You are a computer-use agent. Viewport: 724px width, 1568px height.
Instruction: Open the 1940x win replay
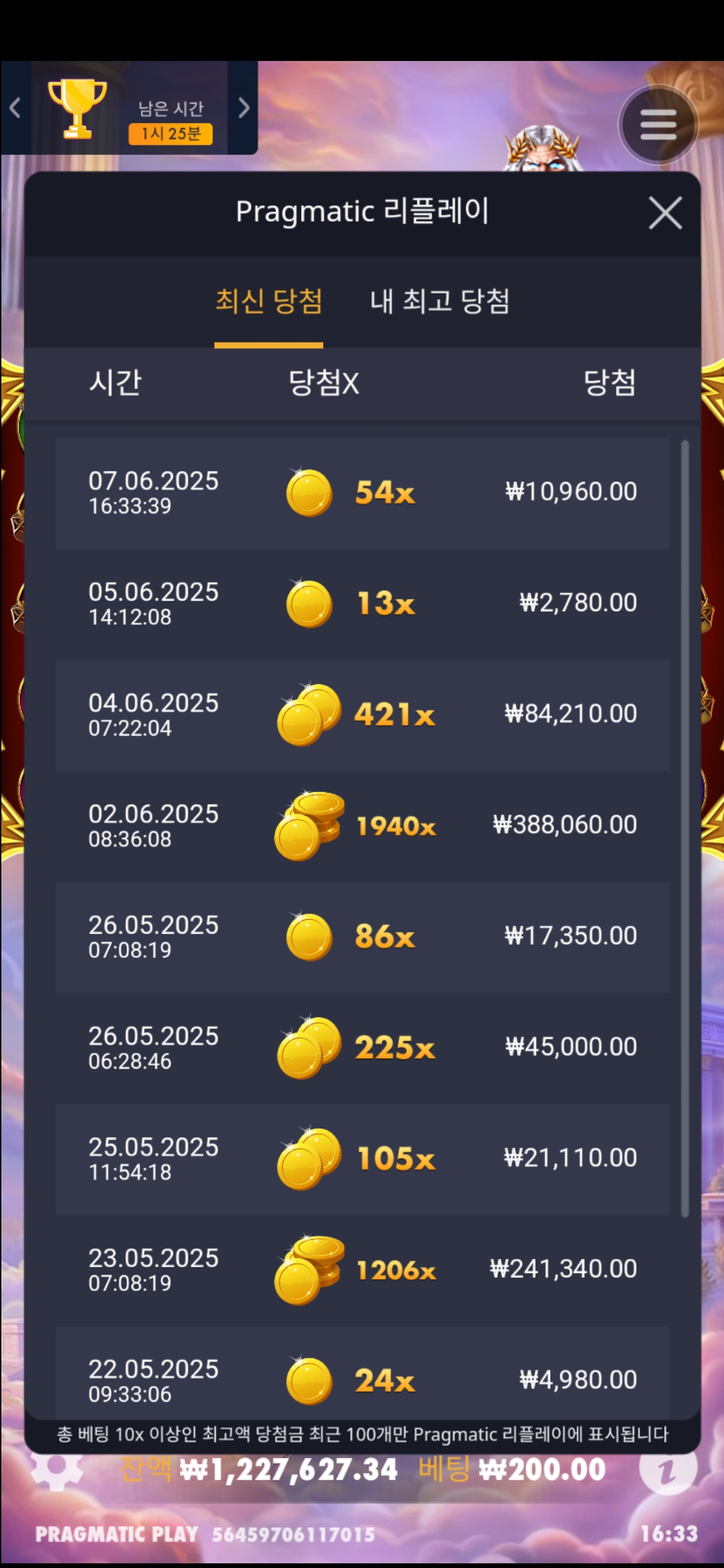(362, 826)
